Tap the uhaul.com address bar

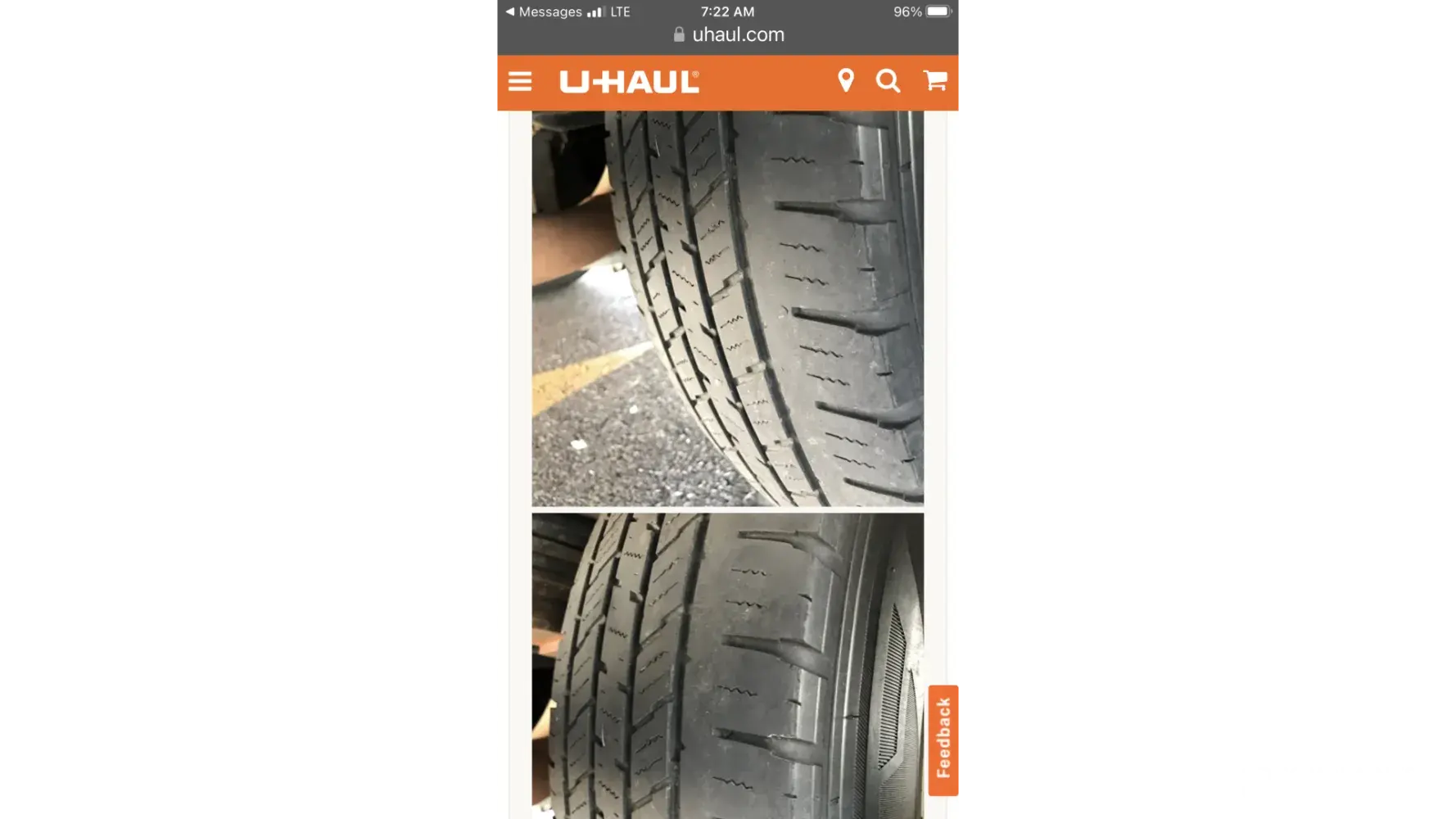tap(729, 34)
